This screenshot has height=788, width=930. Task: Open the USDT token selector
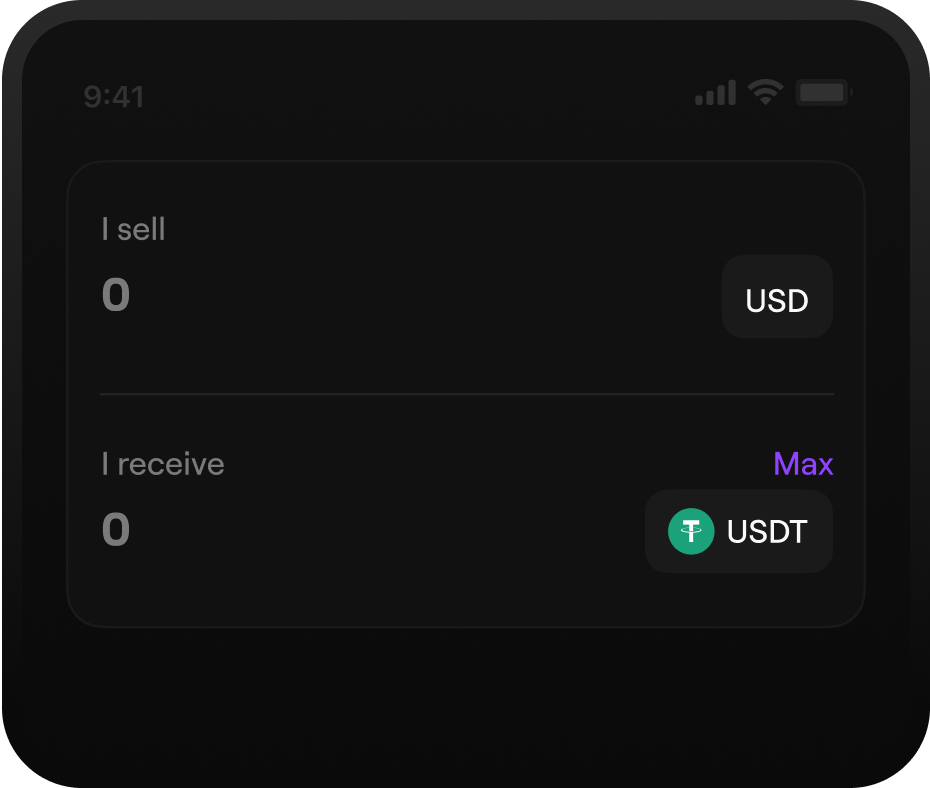pyautogui.click(x=739, y=531)
